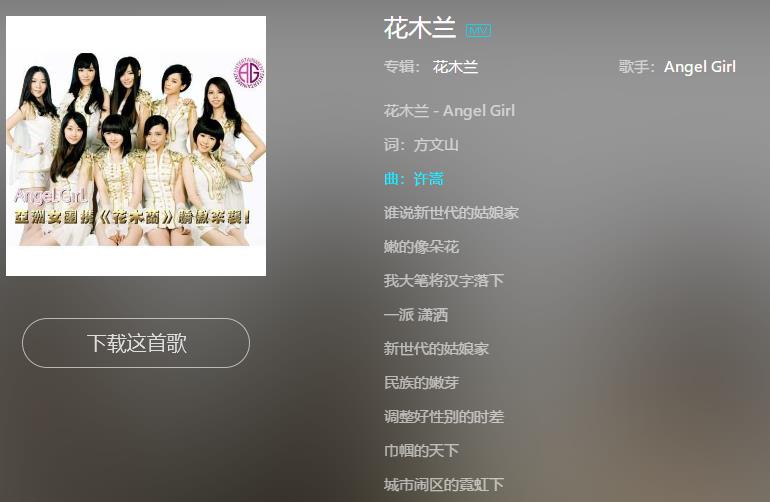Open the MV badge next to 花木兰
Screen dimensions: 770x502
coord(478,31)
